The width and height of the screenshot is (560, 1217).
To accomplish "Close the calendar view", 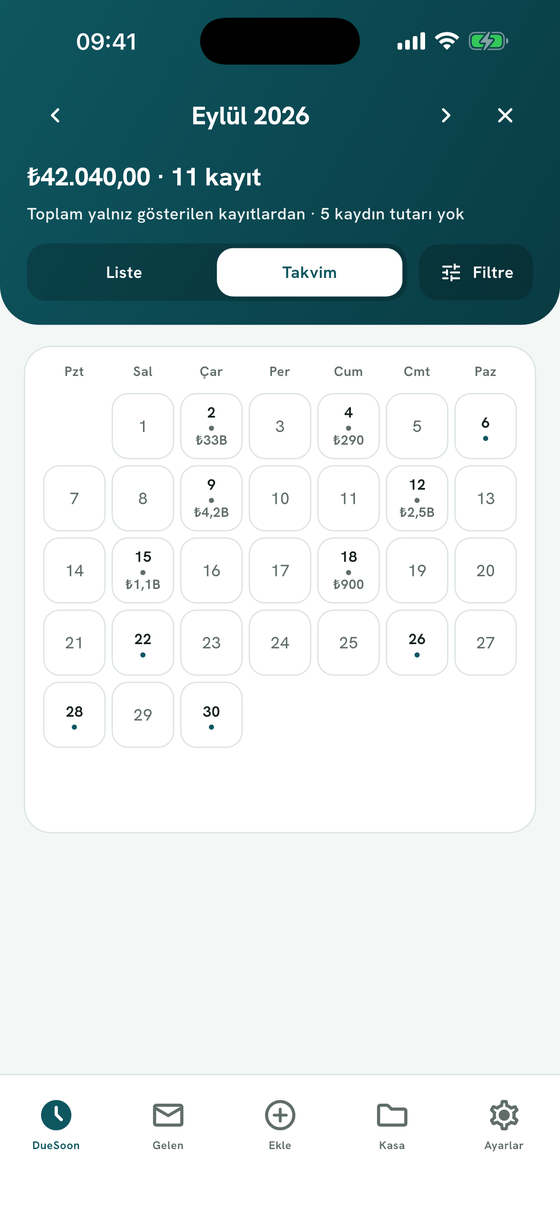I will click(x=505, y=116).
